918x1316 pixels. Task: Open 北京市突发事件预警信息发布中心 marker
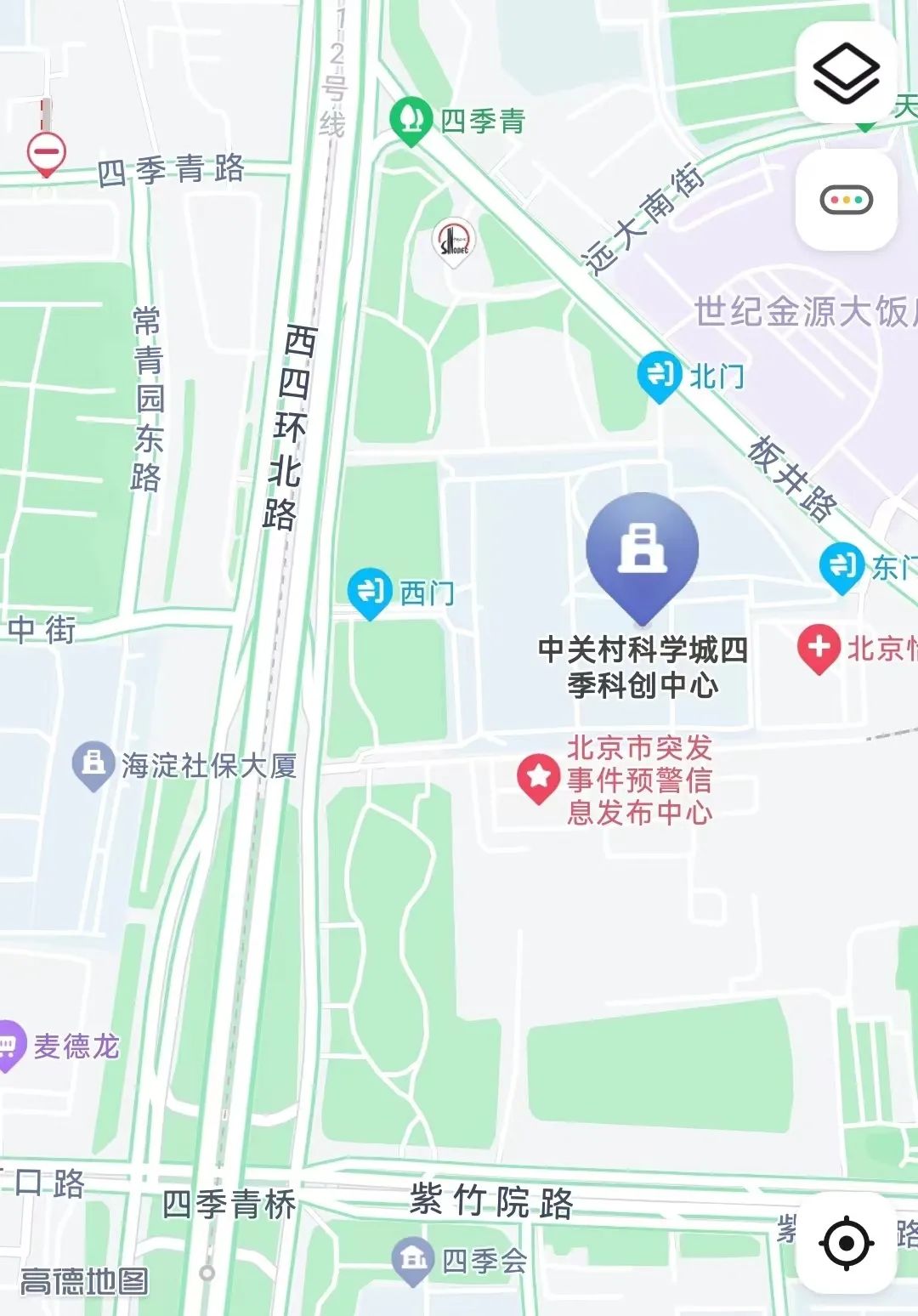click(x=538, y=779)
